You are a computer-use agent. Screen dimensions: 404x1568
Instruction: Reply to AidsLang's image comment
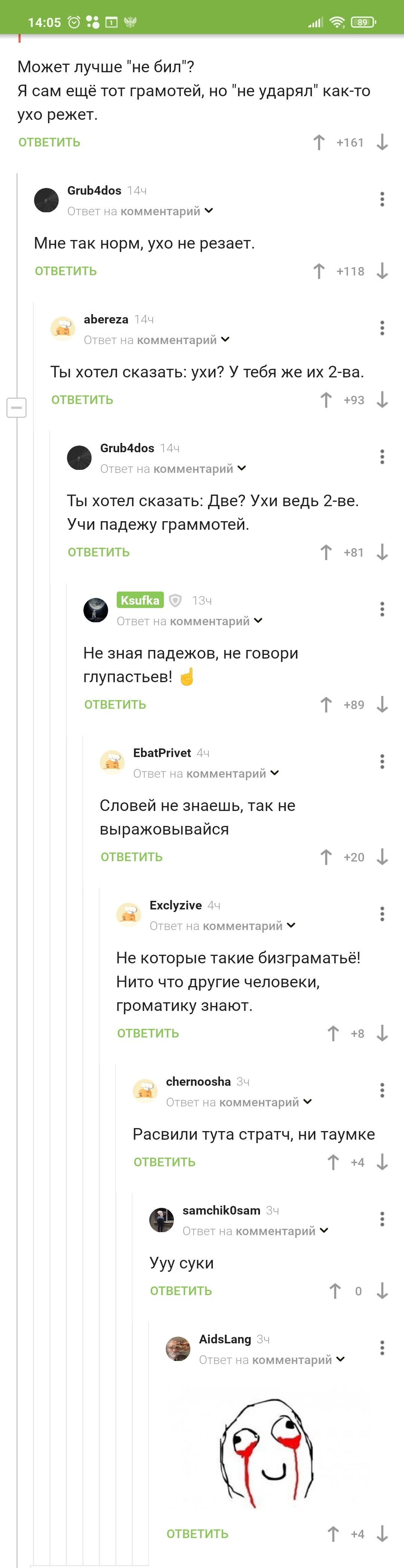(197, 1533)
